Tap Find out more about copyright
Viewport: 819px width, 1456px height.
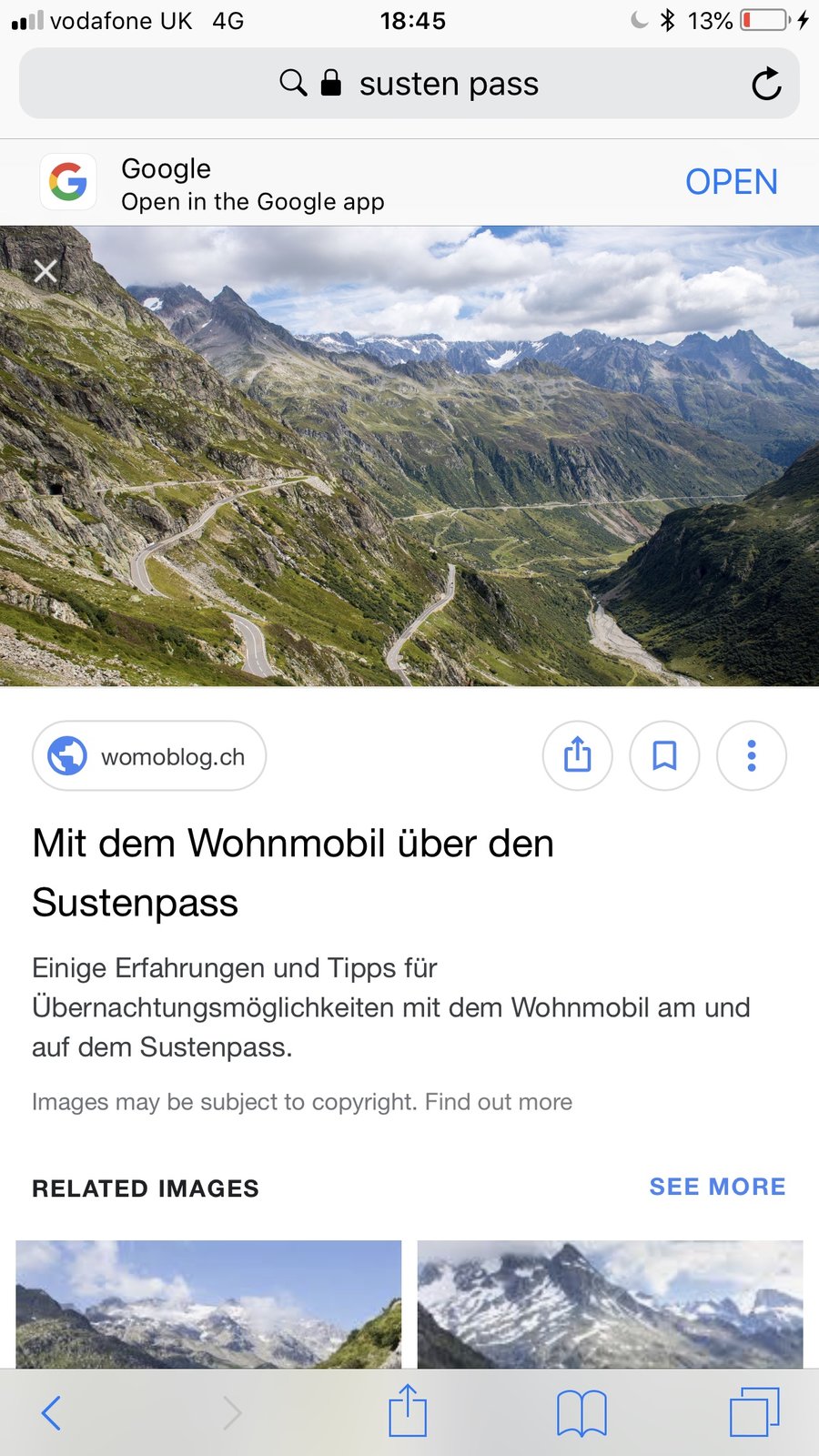[x=498, y=1102]
